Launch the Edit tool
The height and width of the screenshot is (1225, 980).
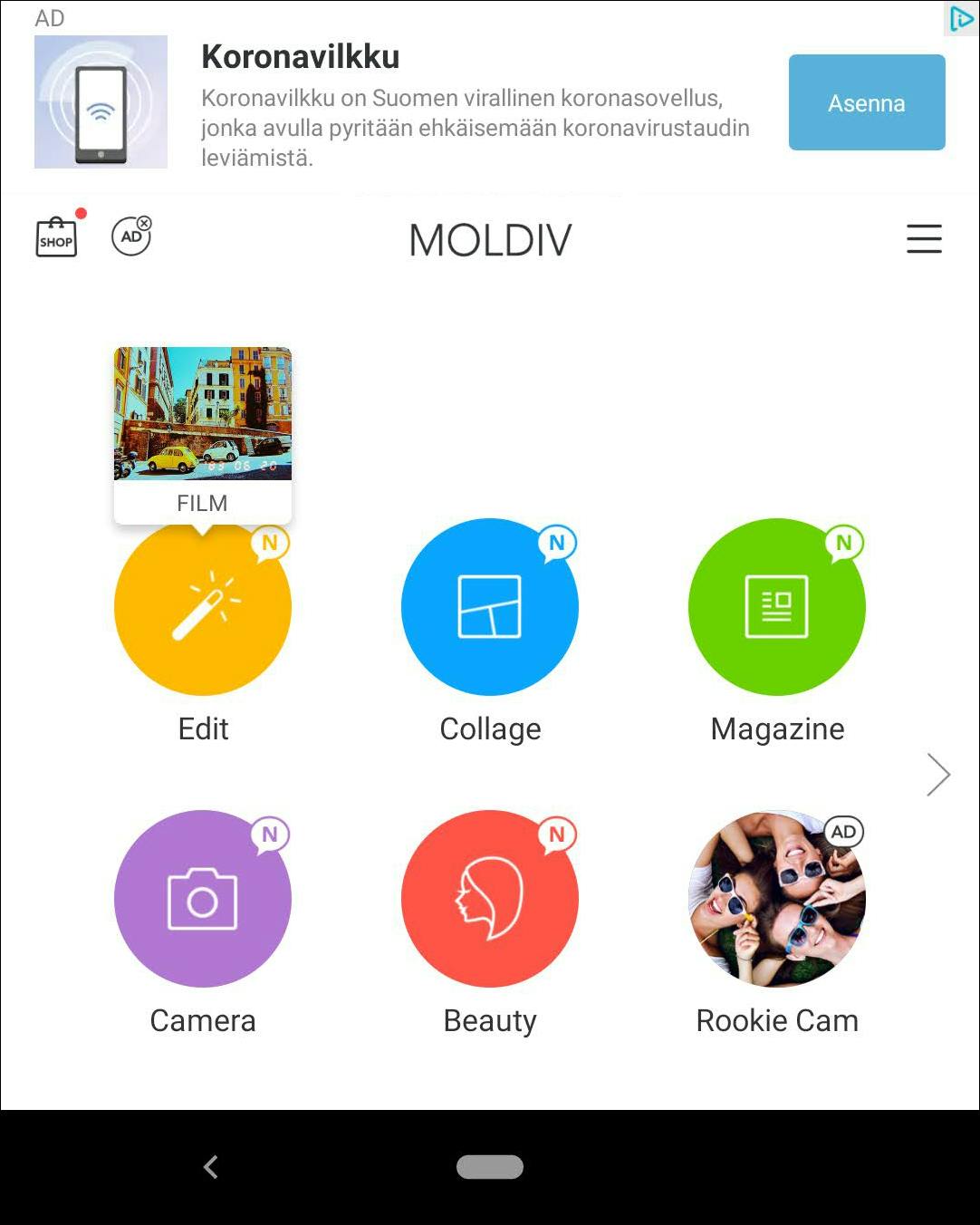pyautogui.click(x=203, y=607)
